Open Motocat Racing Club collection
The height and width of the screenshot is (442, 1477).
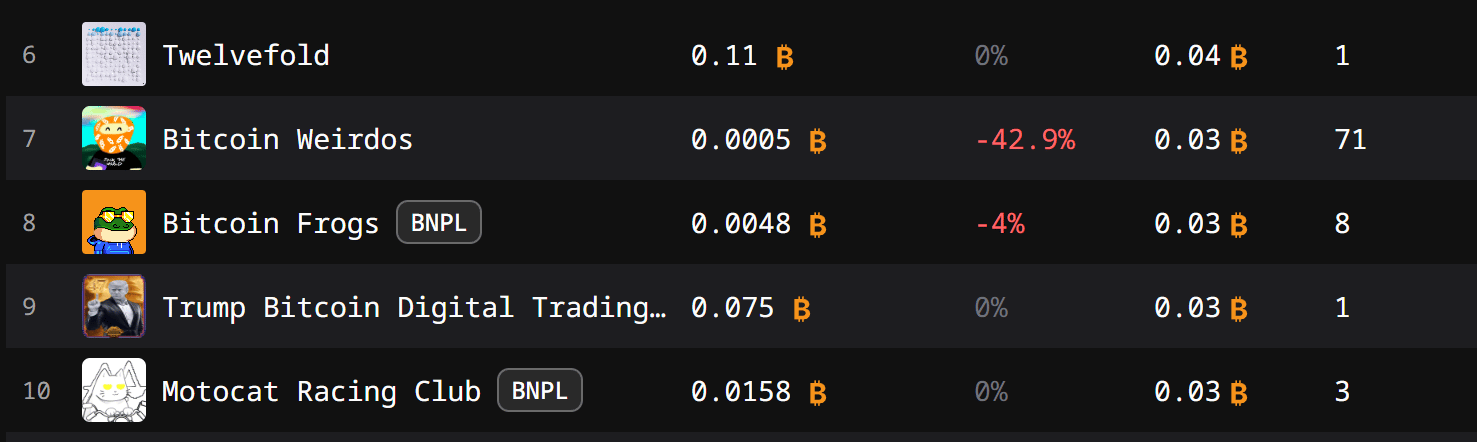[x=320, y=391]
